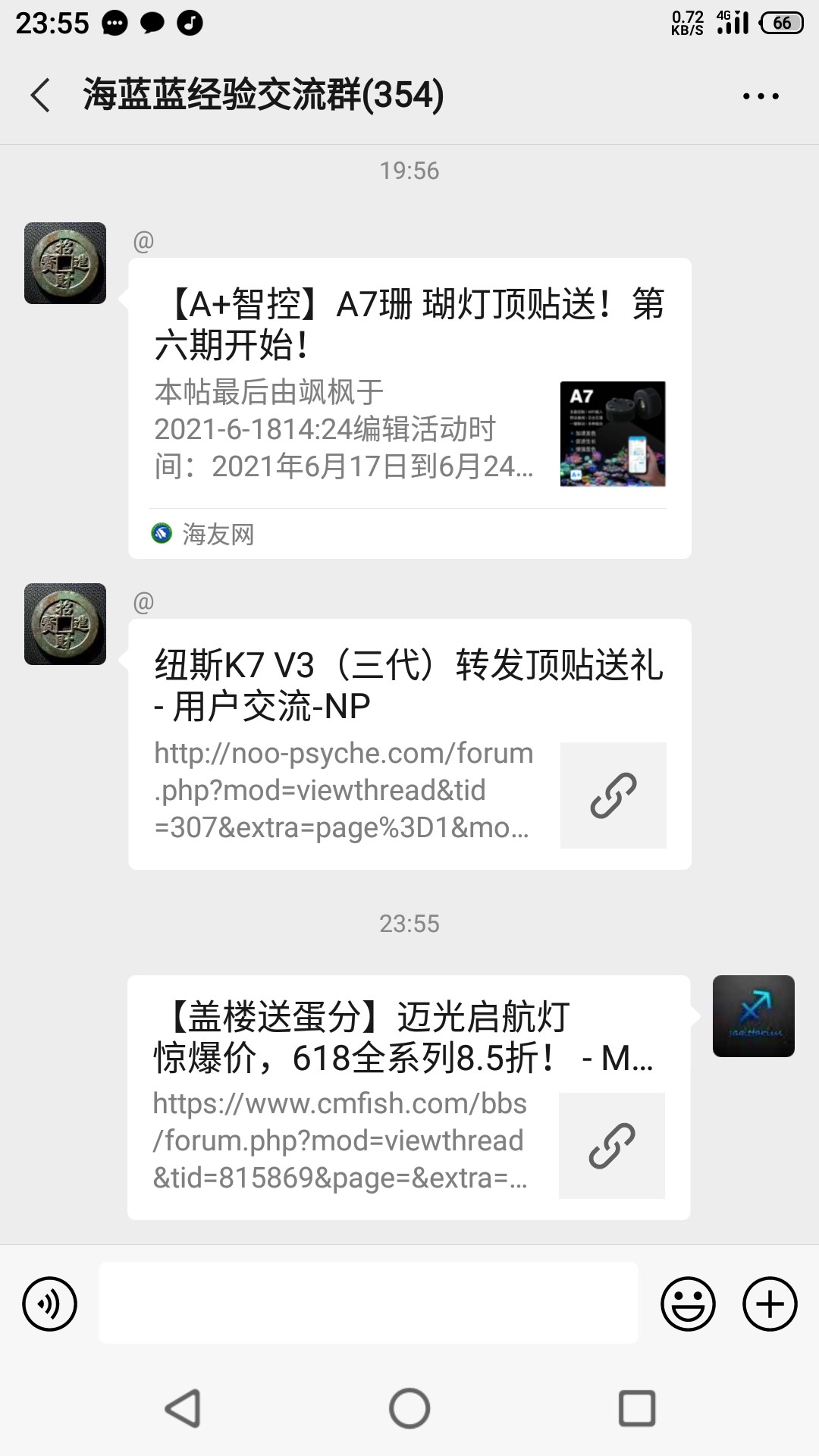Open the 迈光启航灯 618 shared link card
This screenshot has height=1456, width=819.
click(408, 1097)
